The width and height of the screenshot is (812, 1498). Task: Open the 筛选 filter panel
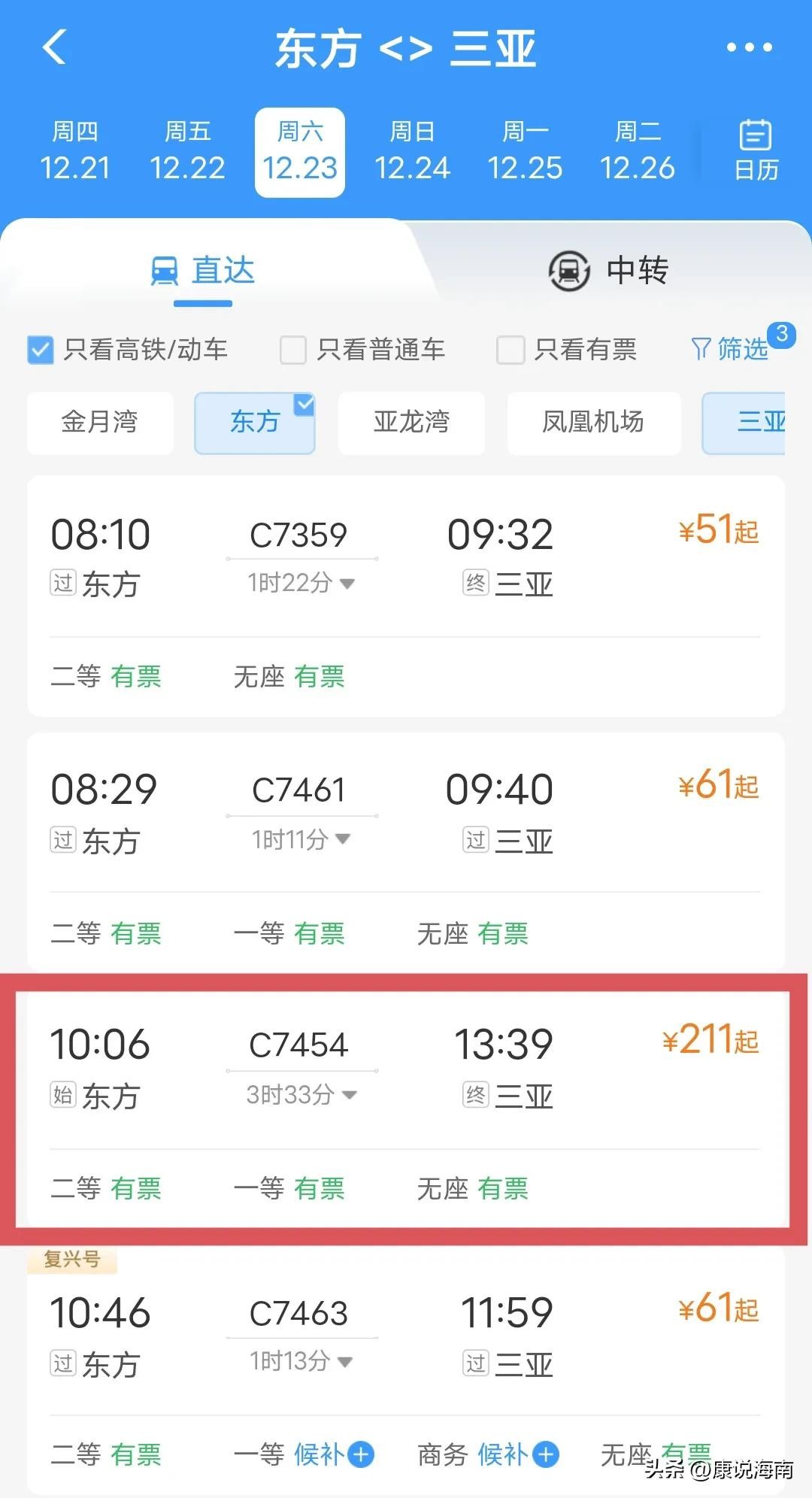[x=729, y=349]
